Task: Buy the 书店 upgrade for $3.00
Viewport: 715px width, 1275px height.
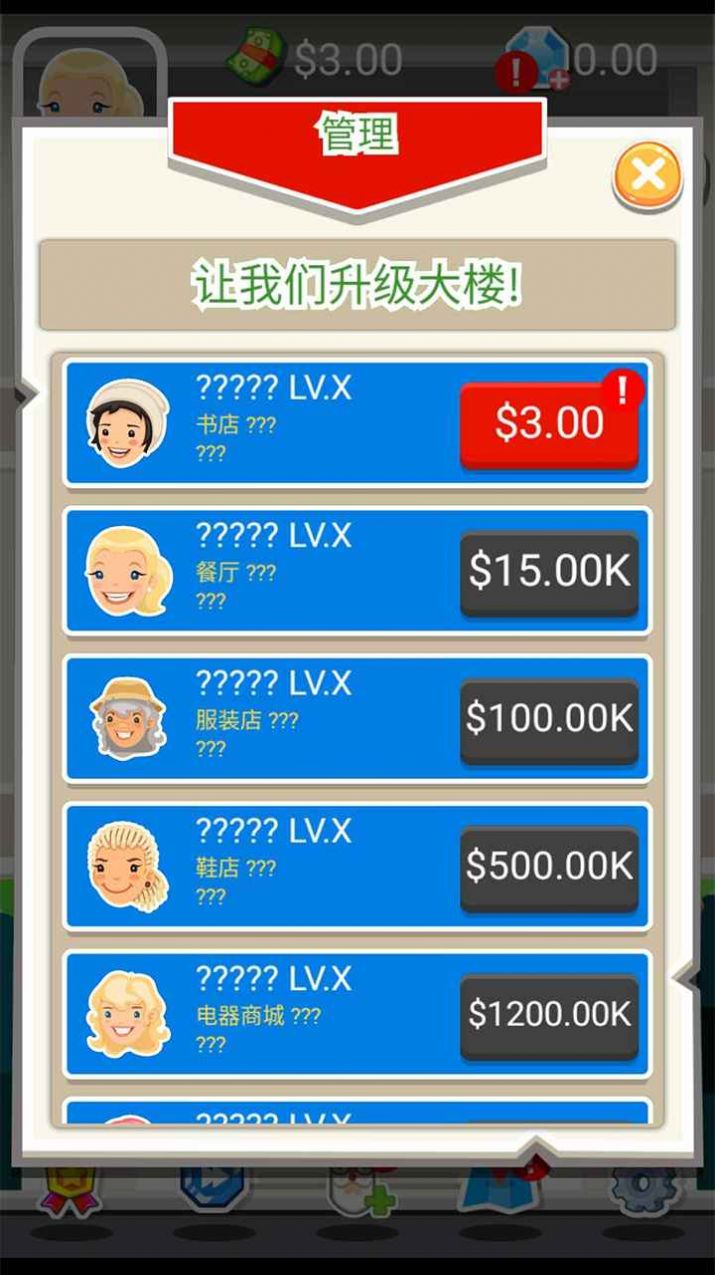Action: [x=549, y=425]
